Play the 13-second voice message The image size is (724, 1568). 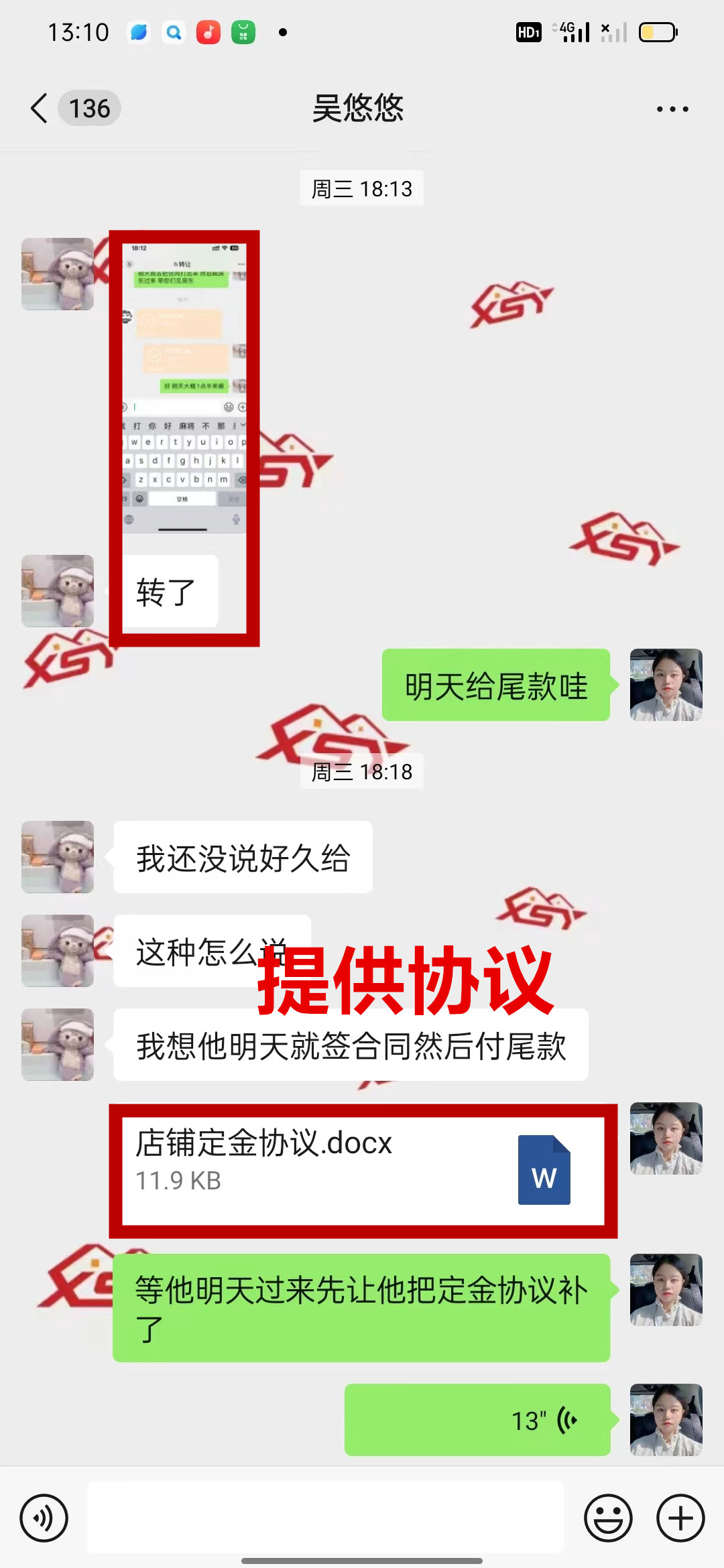pos(477,1419)
